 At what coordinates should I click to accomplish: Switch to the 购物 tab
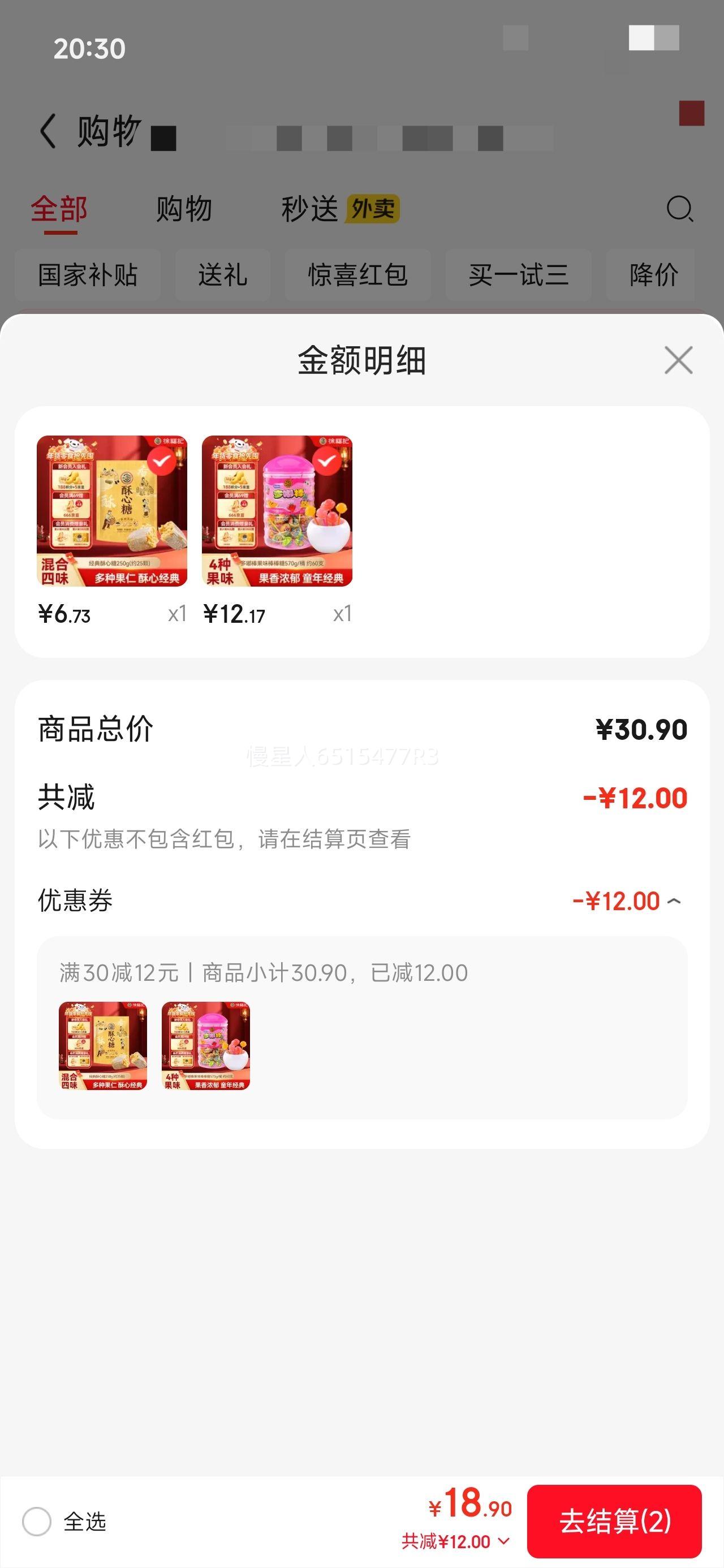coord(184,209)
